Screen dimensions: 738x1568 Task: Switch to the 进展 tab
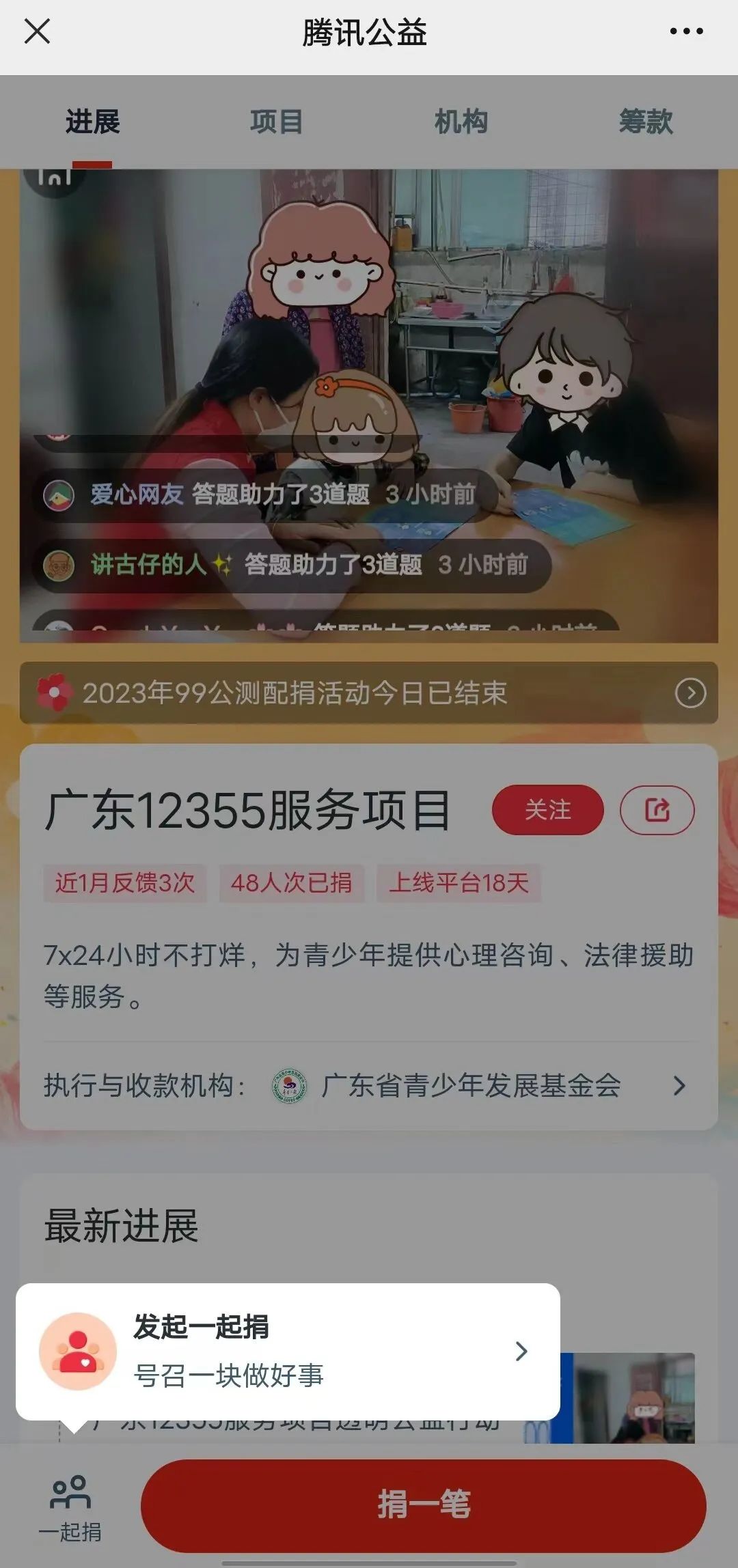coord(92,122)
